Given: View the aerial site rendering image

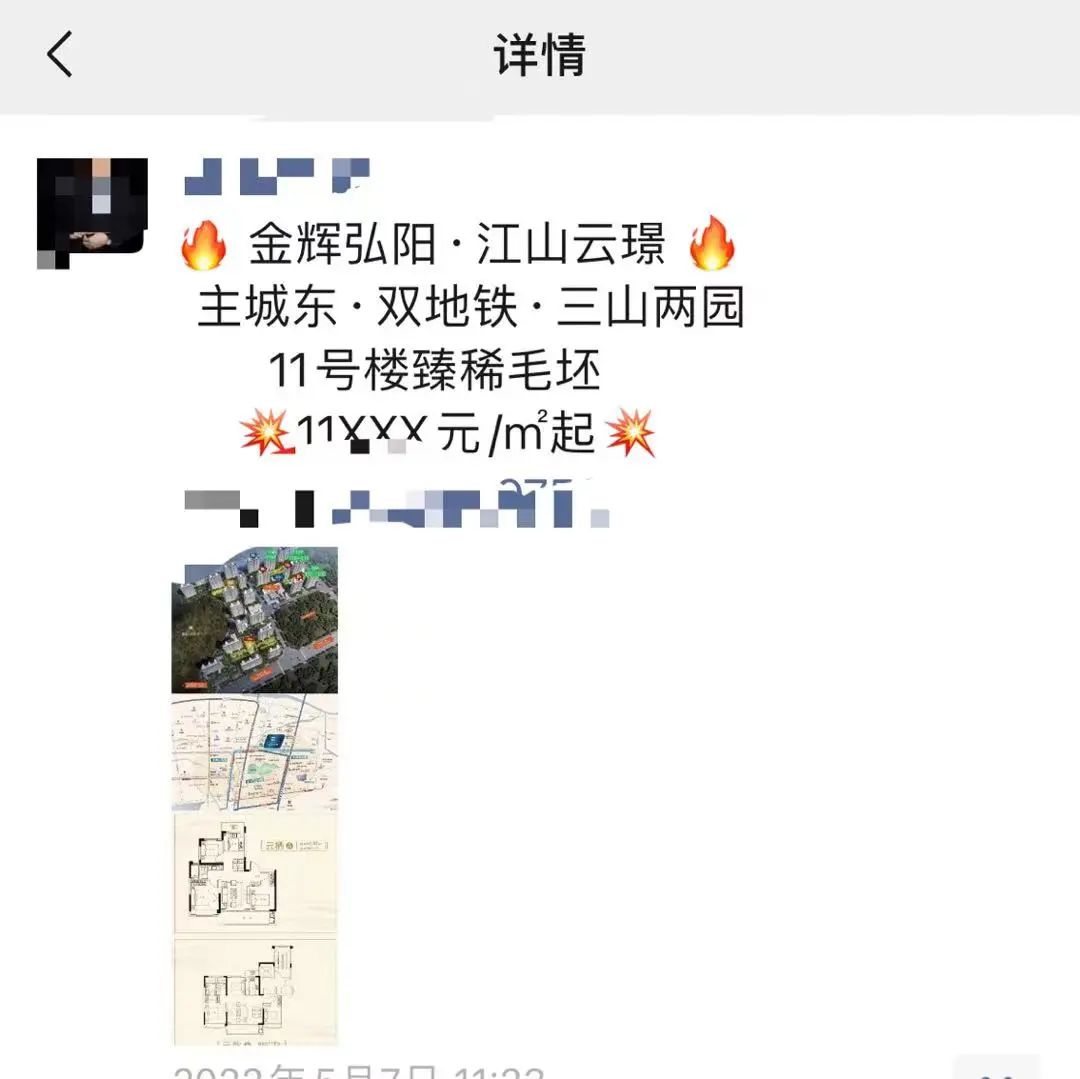Looking at the screenshot, I should tap(255, 620).
